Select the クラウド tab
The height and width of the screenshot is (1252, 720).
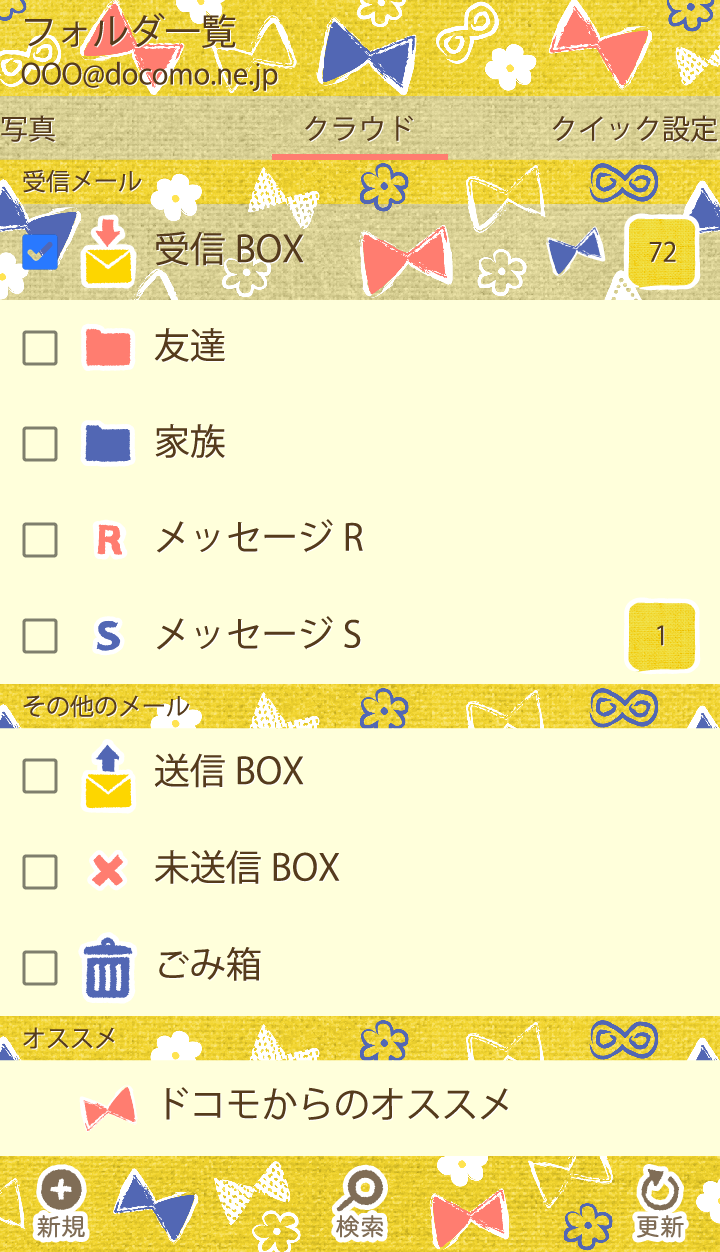(x=359, y=129)
